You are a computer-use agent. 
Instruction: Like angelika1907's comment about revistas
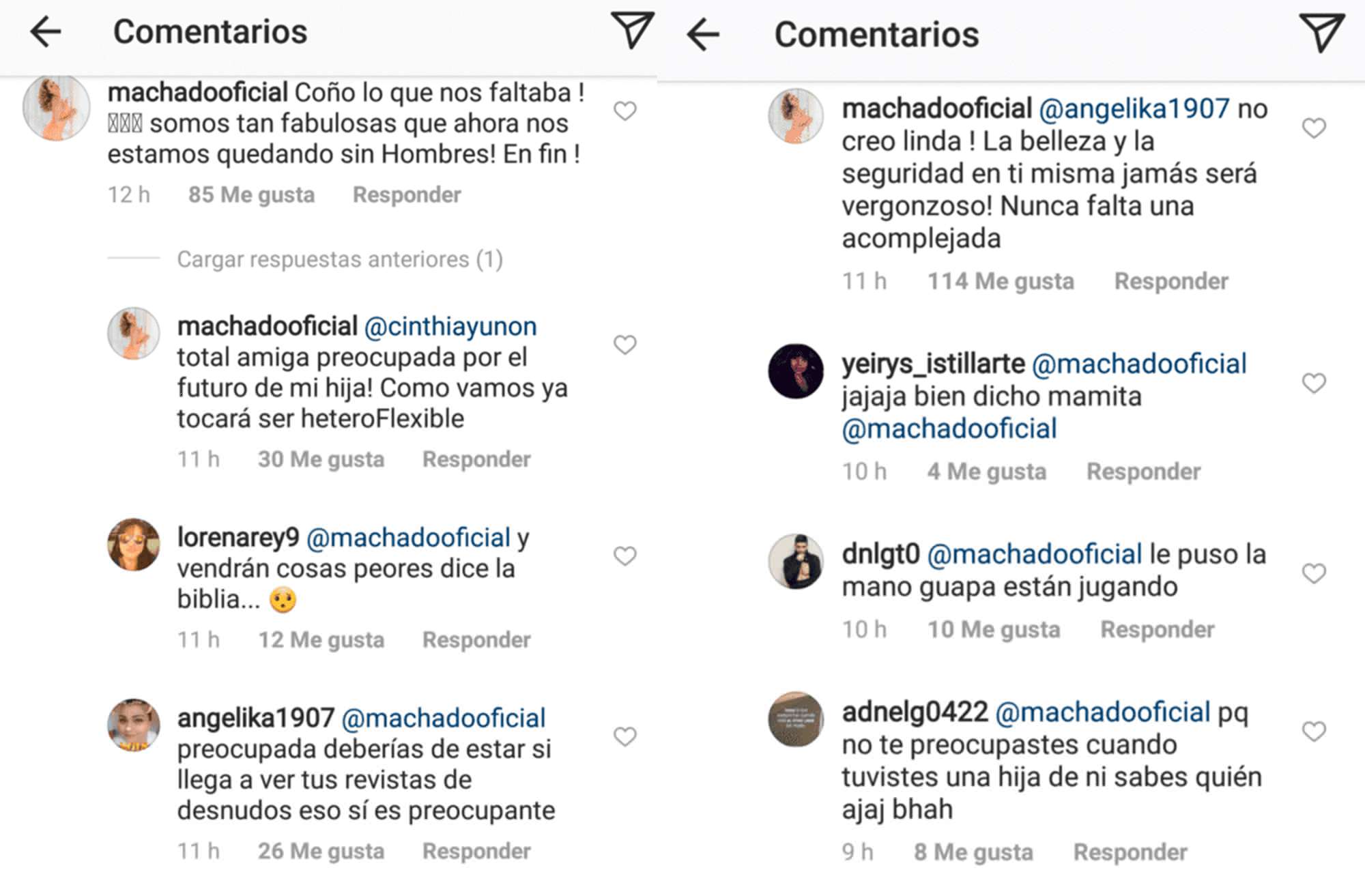click(x=624, y=736)
